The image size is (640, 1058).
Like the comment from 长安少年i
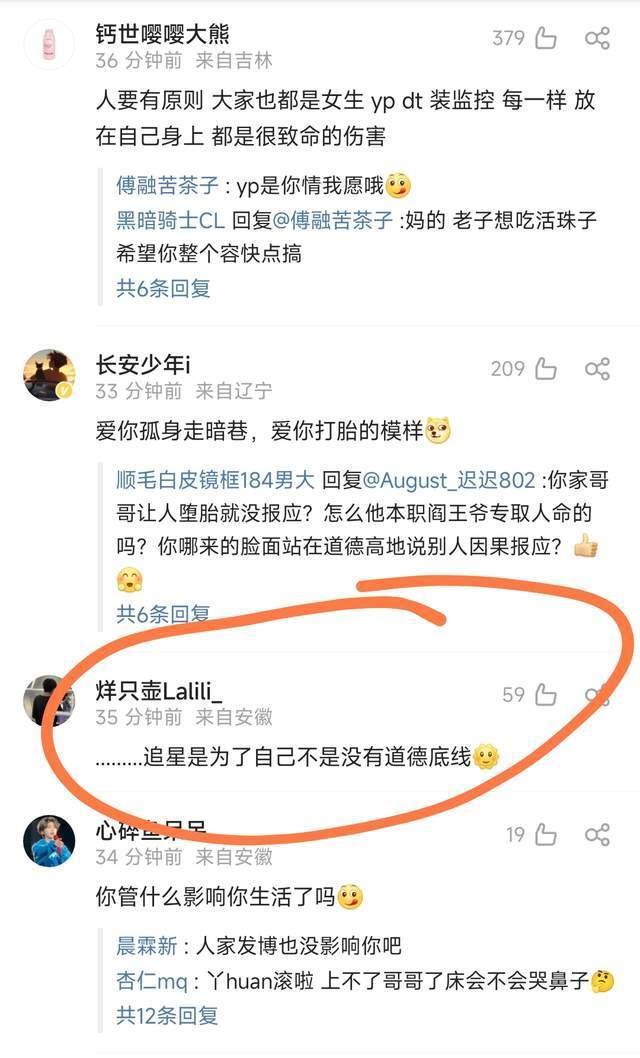[x=545, y=369]
